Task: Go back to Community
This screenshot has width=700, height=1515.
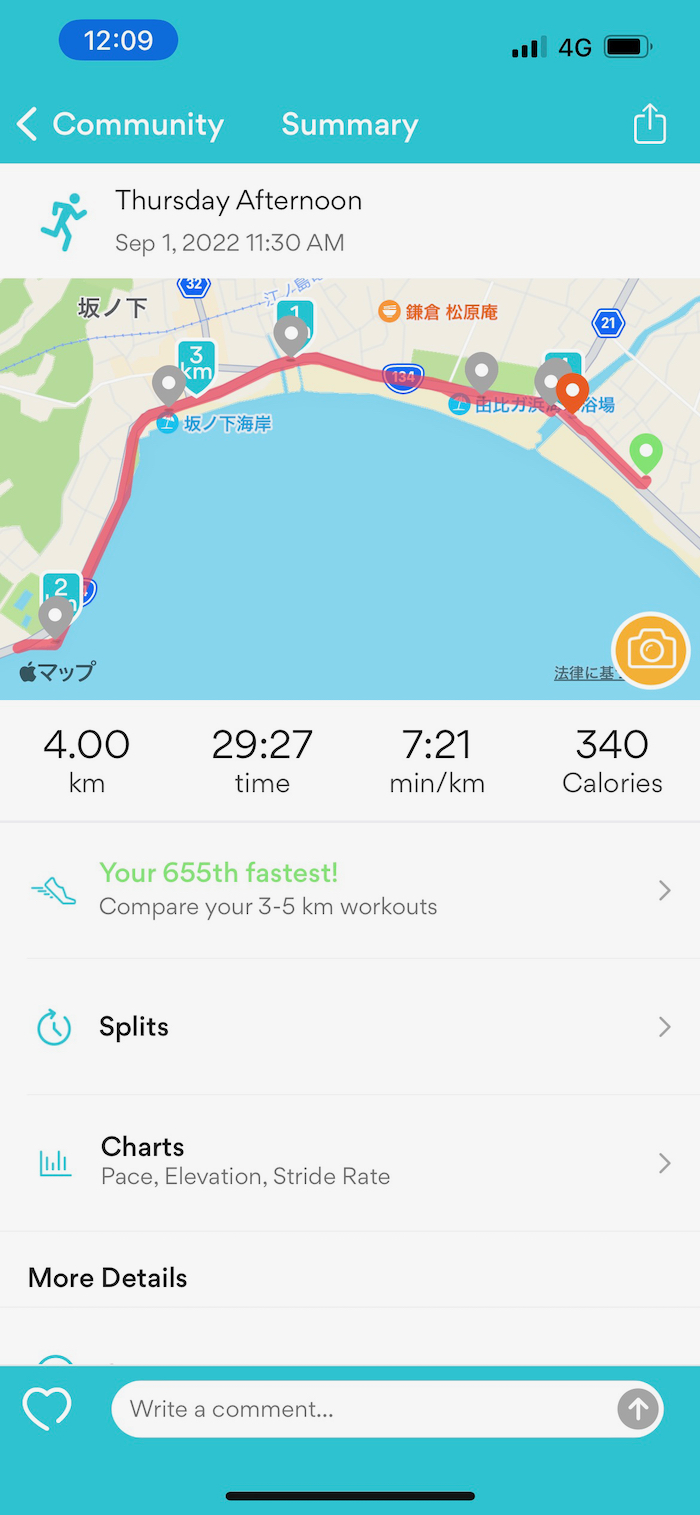Action: point(120,125)
